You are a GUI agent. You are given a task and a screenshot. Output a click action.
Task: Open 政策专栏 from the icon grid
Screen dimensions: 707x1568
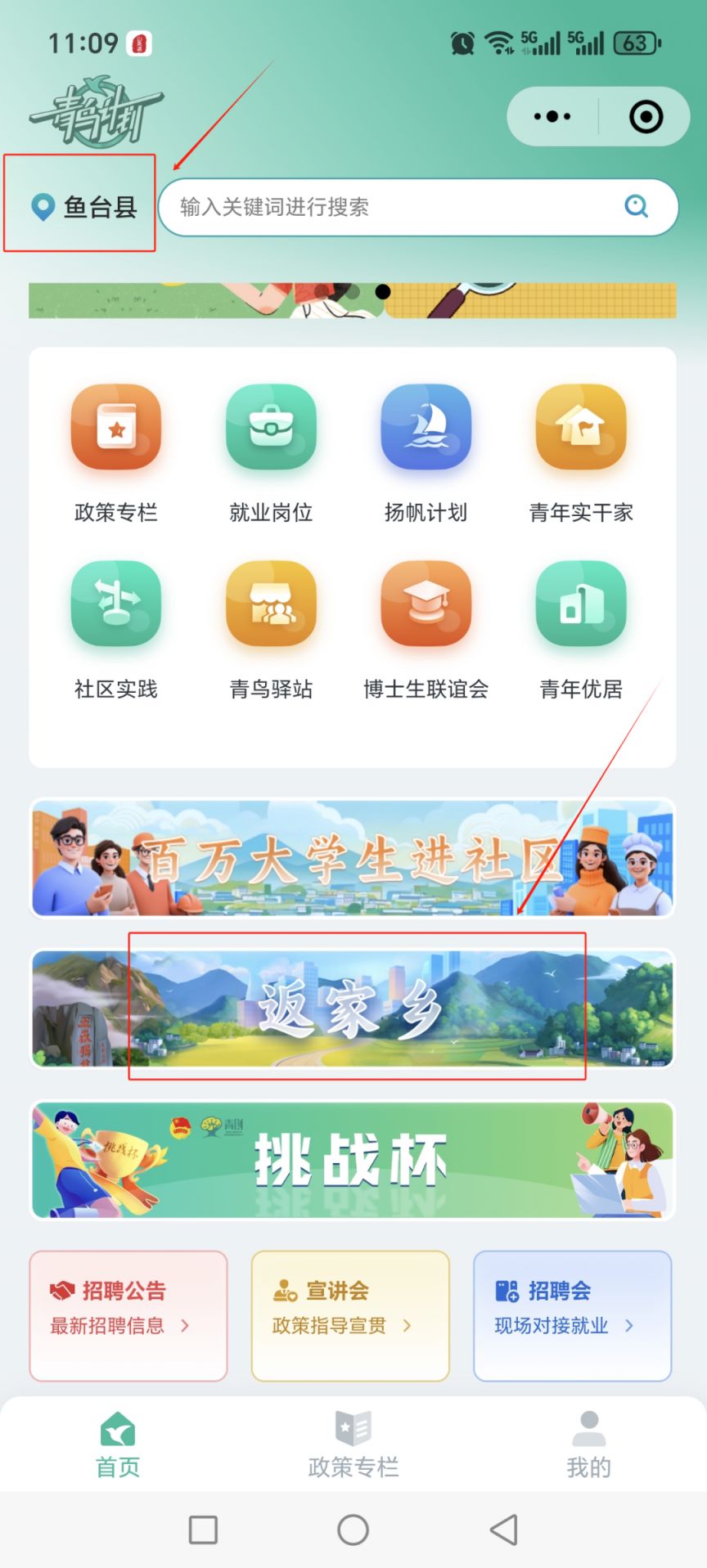(x=116, y=452)
